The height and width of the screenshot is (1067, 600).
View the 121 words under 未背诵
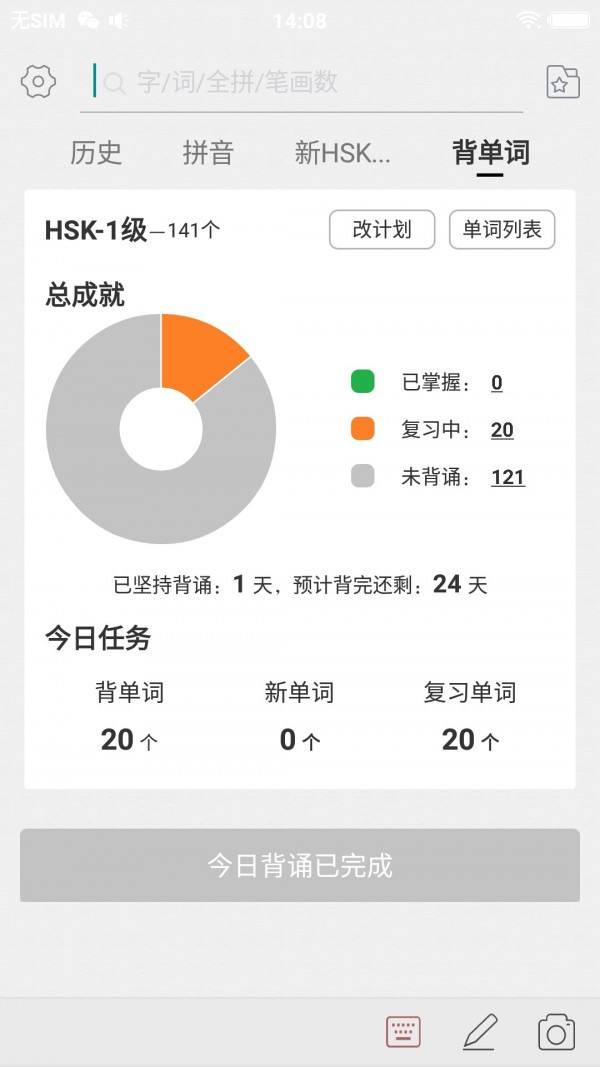[508, 477]
